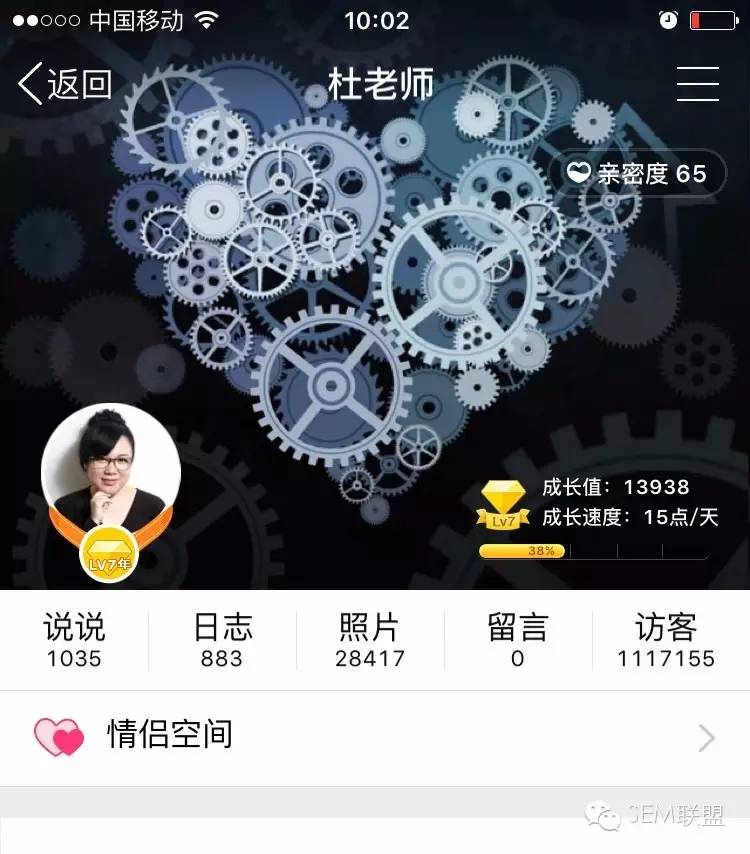Open the profile avatar photo
Viewport: 750px width, 854px height.
(x=110, y=472)
